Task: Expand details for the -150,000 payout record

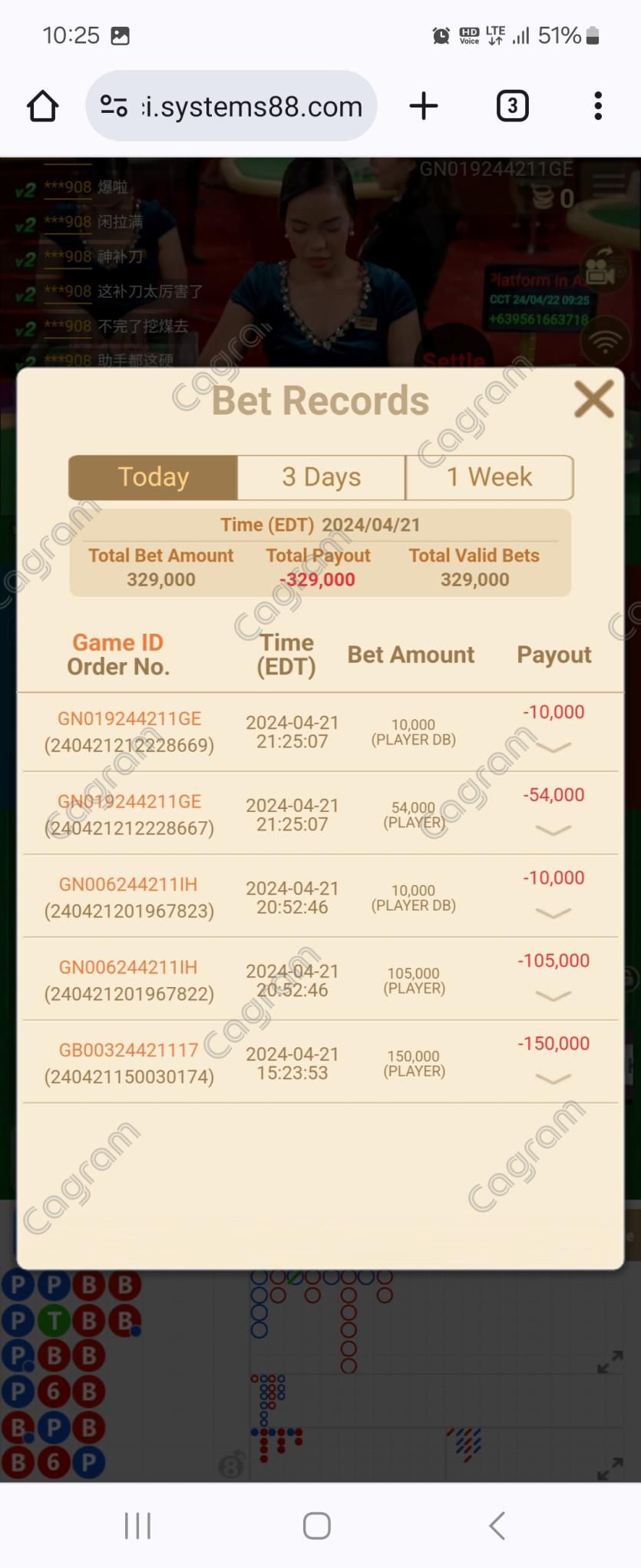Action: (553, 1079)
